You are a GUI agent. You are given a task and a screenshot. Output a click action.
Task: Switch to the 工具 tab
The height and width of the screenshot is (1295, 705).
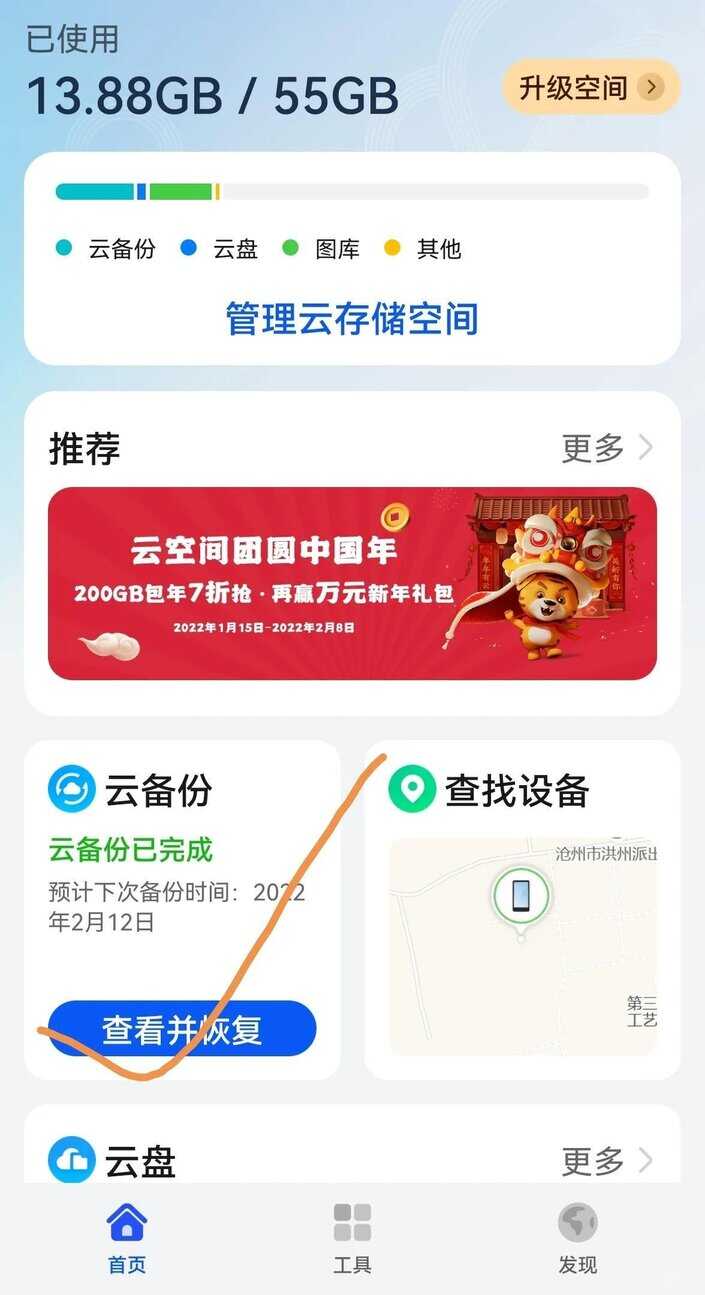352,1238
